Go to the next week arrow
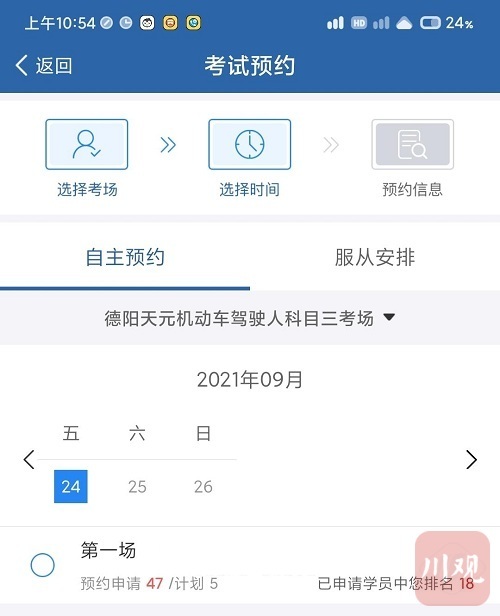The image size is (500, 616). 471,460
